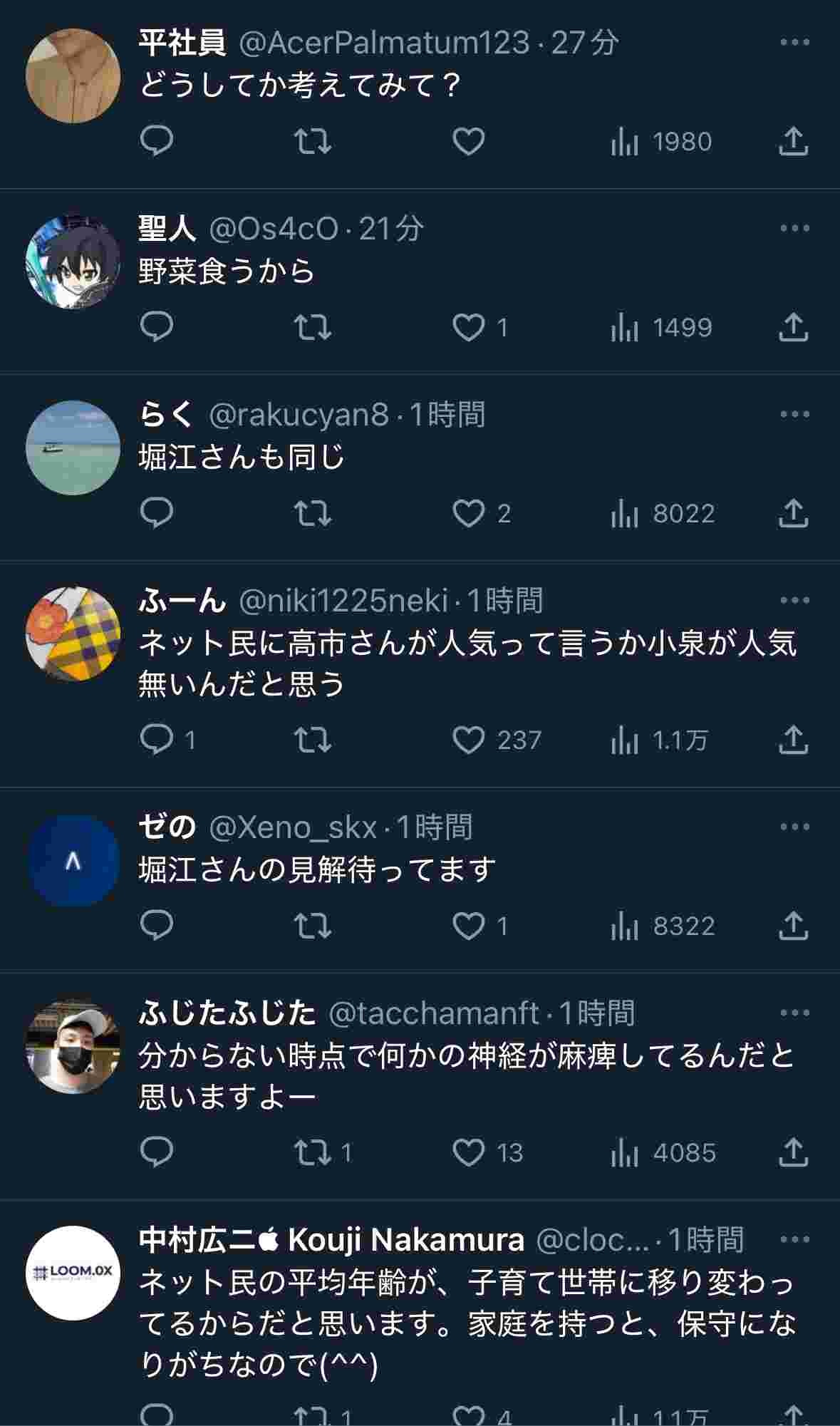Image resolution: width=840 pixels, height=1426 pixels.
Task: Share ふーん's tweet
Action: (x=793, y=740)
